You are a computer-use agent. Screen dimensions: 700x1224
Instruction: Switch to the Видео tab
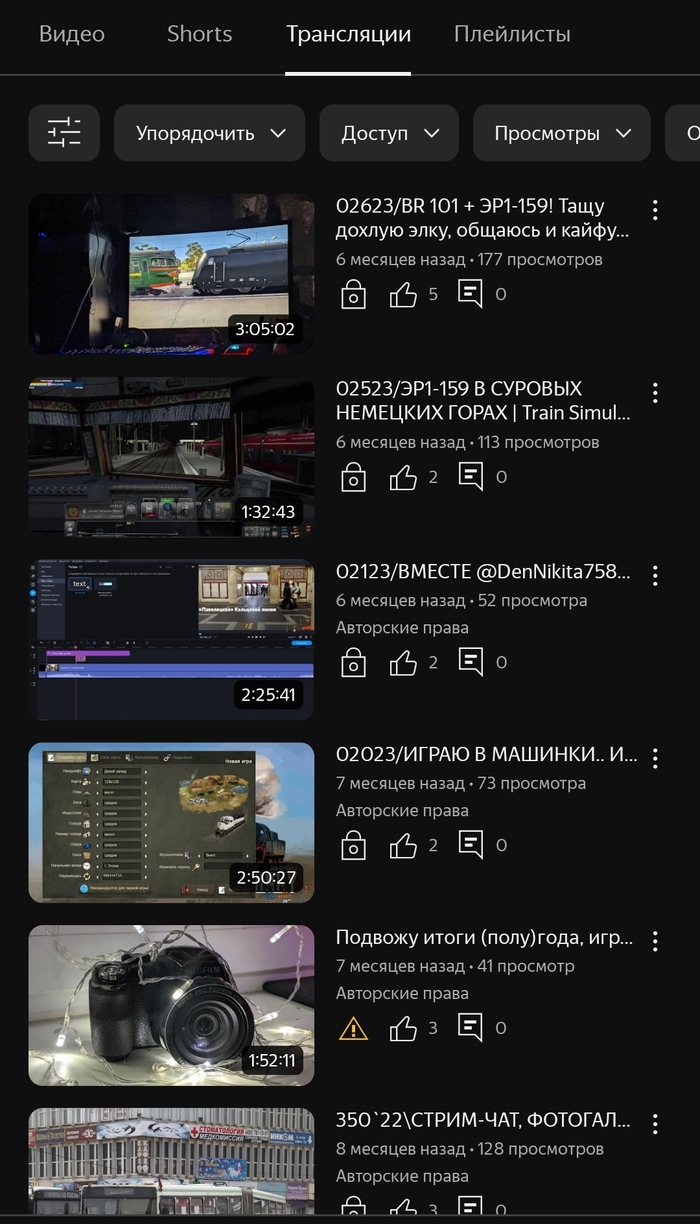click(71, 34)
